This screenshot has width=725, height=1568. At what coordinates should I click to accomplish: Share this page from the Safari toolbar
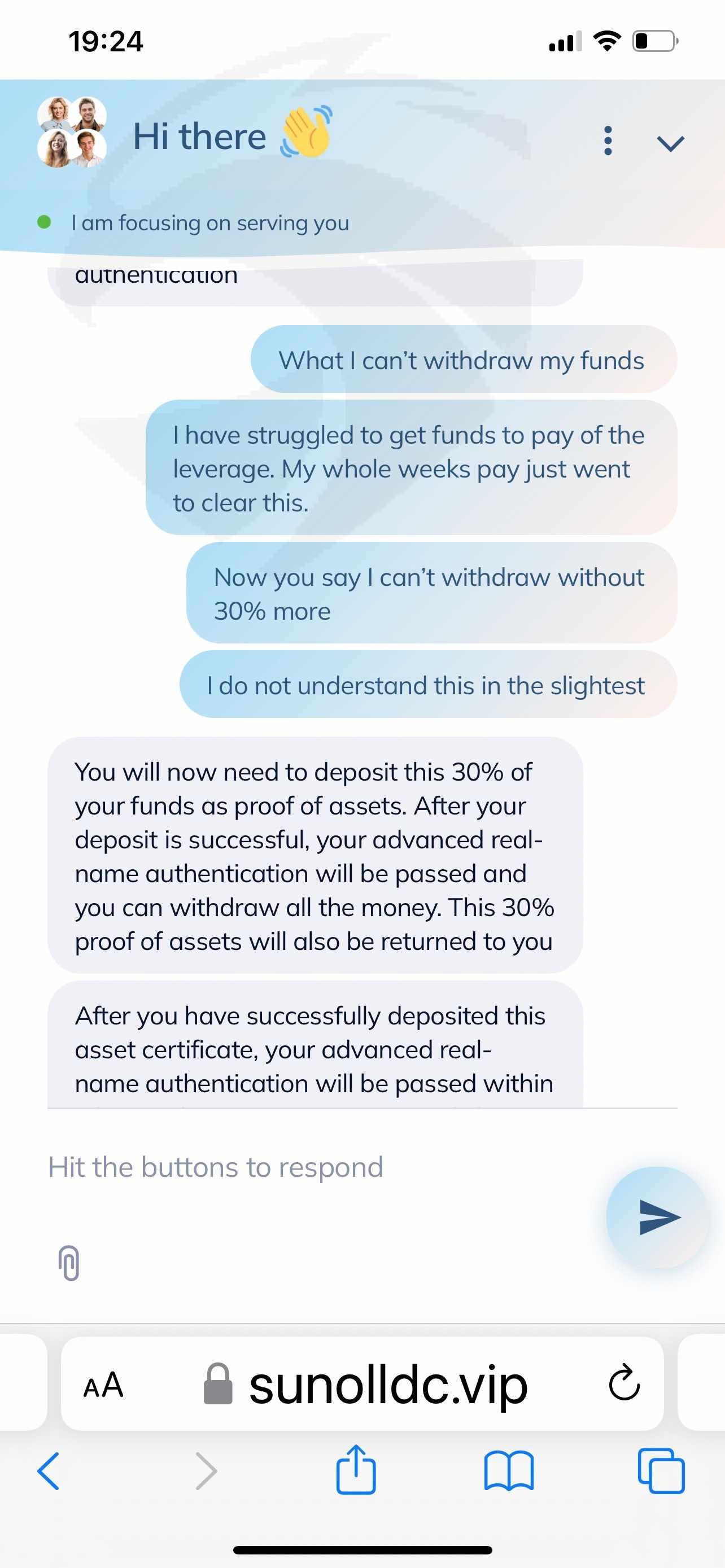pos(356,1469)
